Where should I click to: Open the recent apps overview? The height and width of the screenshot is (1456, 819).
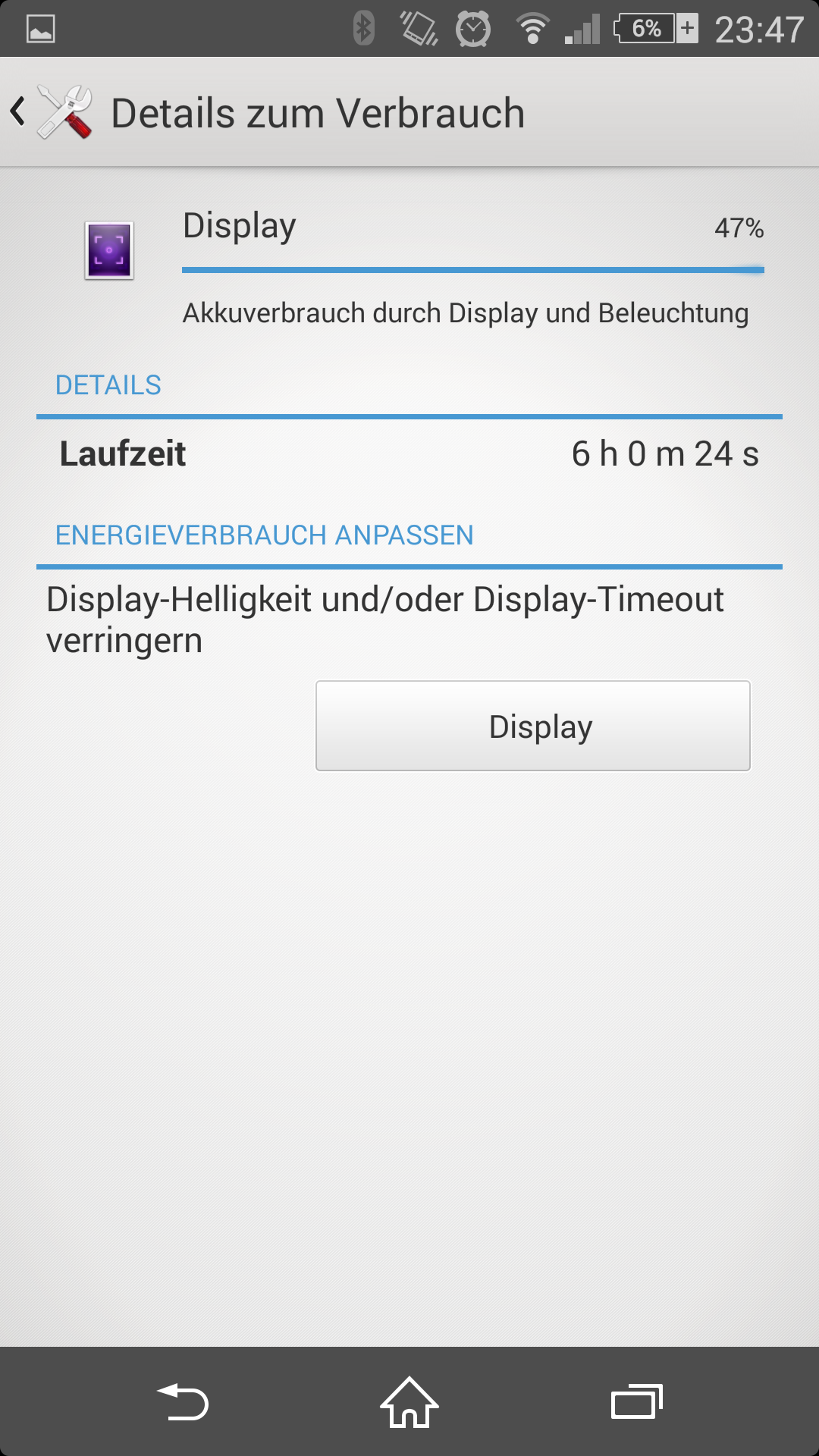tap(637, 1401)
